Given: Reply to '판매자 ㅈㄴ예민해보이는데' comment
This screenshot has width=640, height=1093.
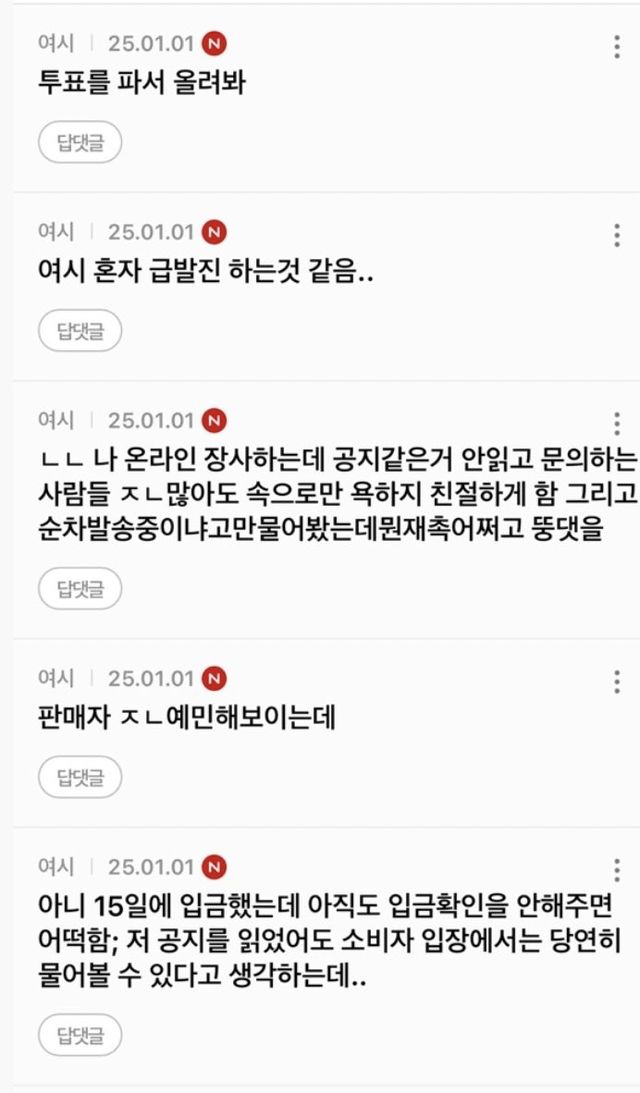Looking at the screenshot, I should point(80,777).
